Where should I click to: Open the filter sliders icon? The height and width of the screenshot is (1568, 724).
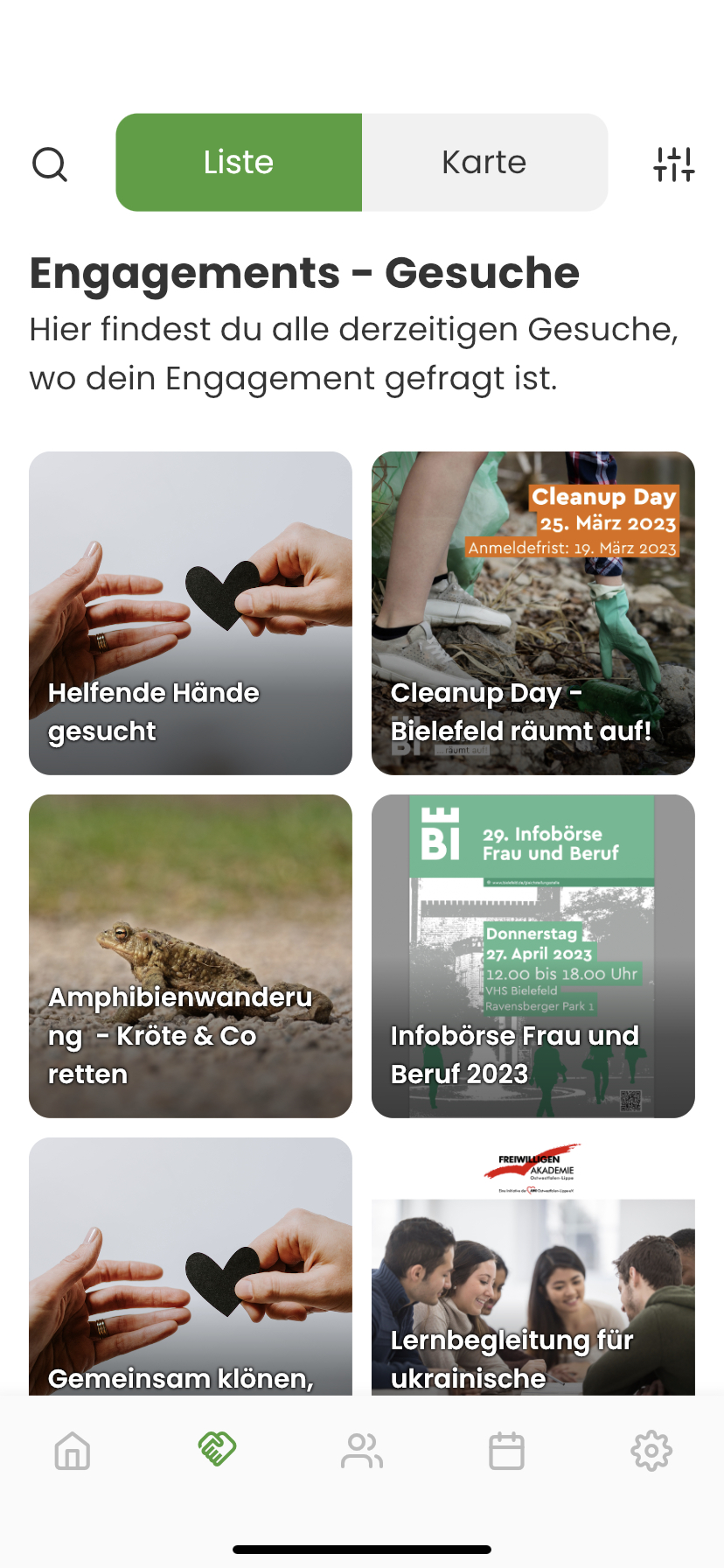coord(673,164)
